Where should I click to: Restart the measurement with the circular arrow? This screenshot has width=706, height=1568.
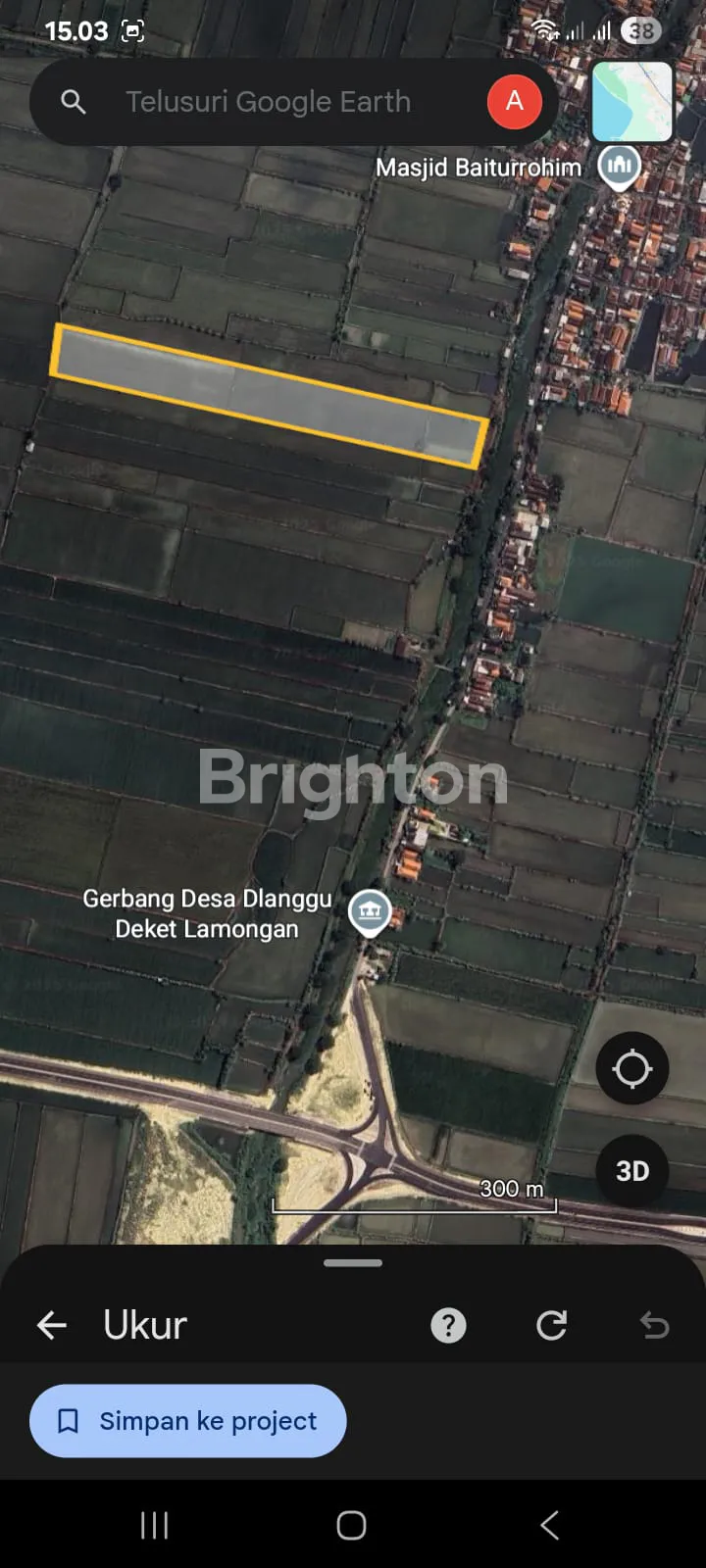(552, 1326)
